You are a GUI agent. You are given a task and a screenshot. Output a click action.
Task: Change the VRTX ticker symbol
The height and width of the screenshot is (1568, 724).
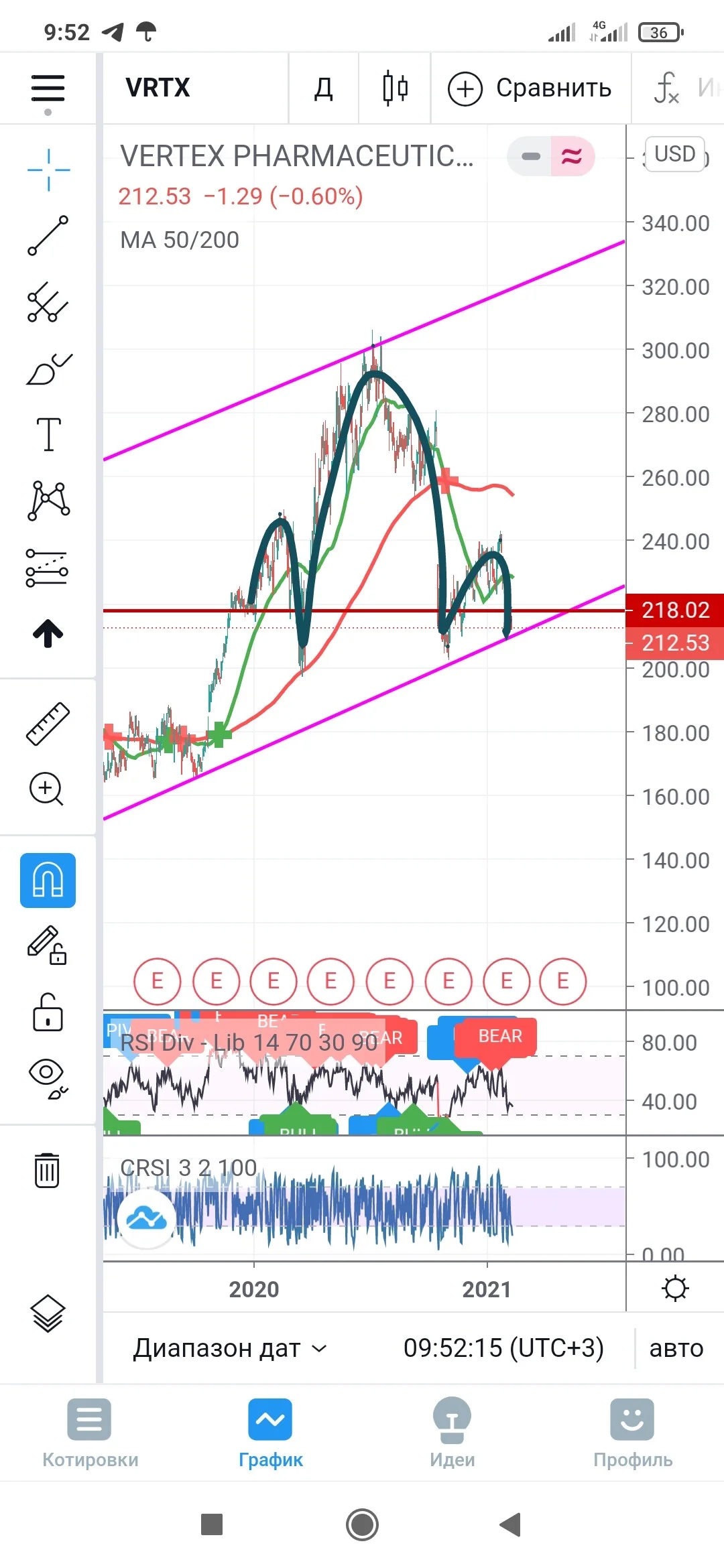(x=158, y=88)
